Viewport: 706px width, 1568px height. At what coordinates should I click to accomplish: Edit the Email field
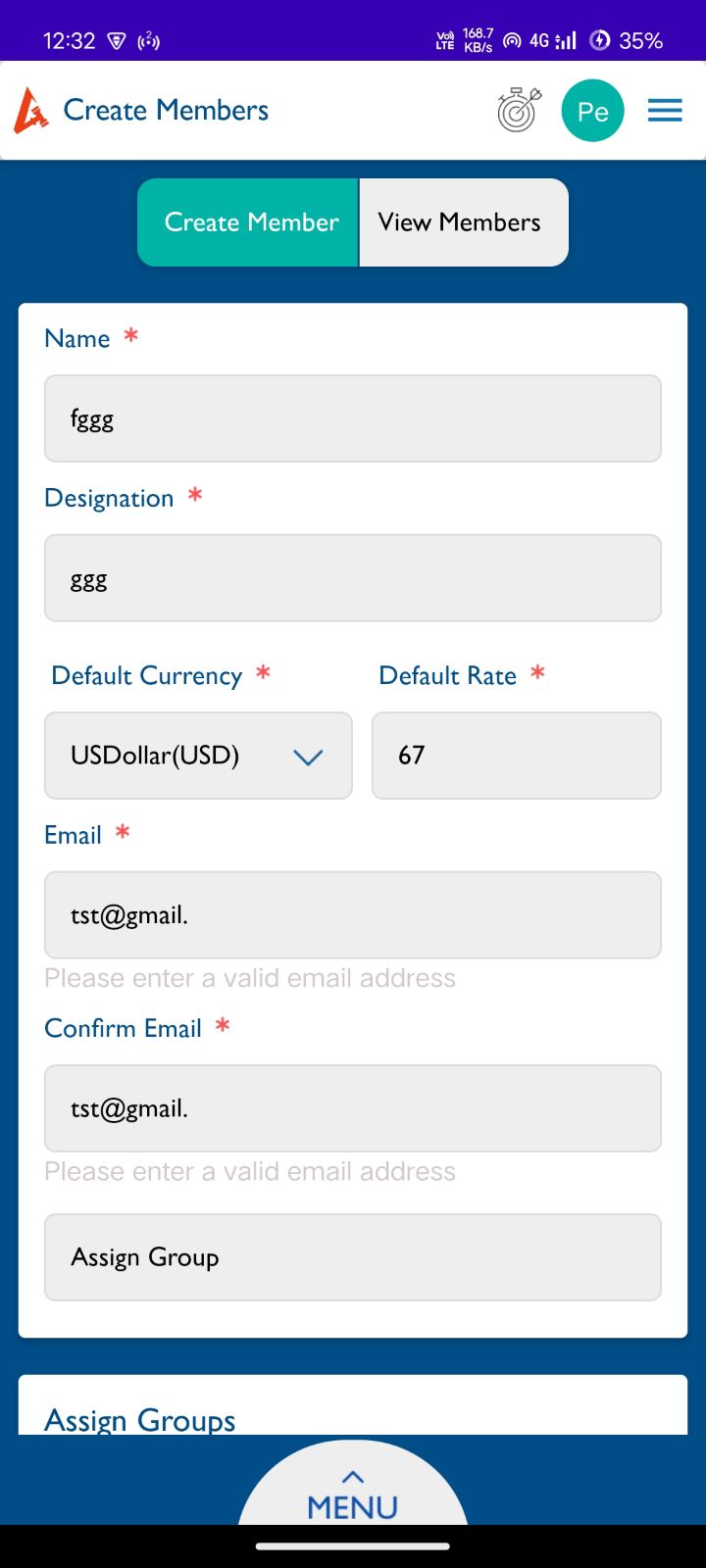pos(353,915)
